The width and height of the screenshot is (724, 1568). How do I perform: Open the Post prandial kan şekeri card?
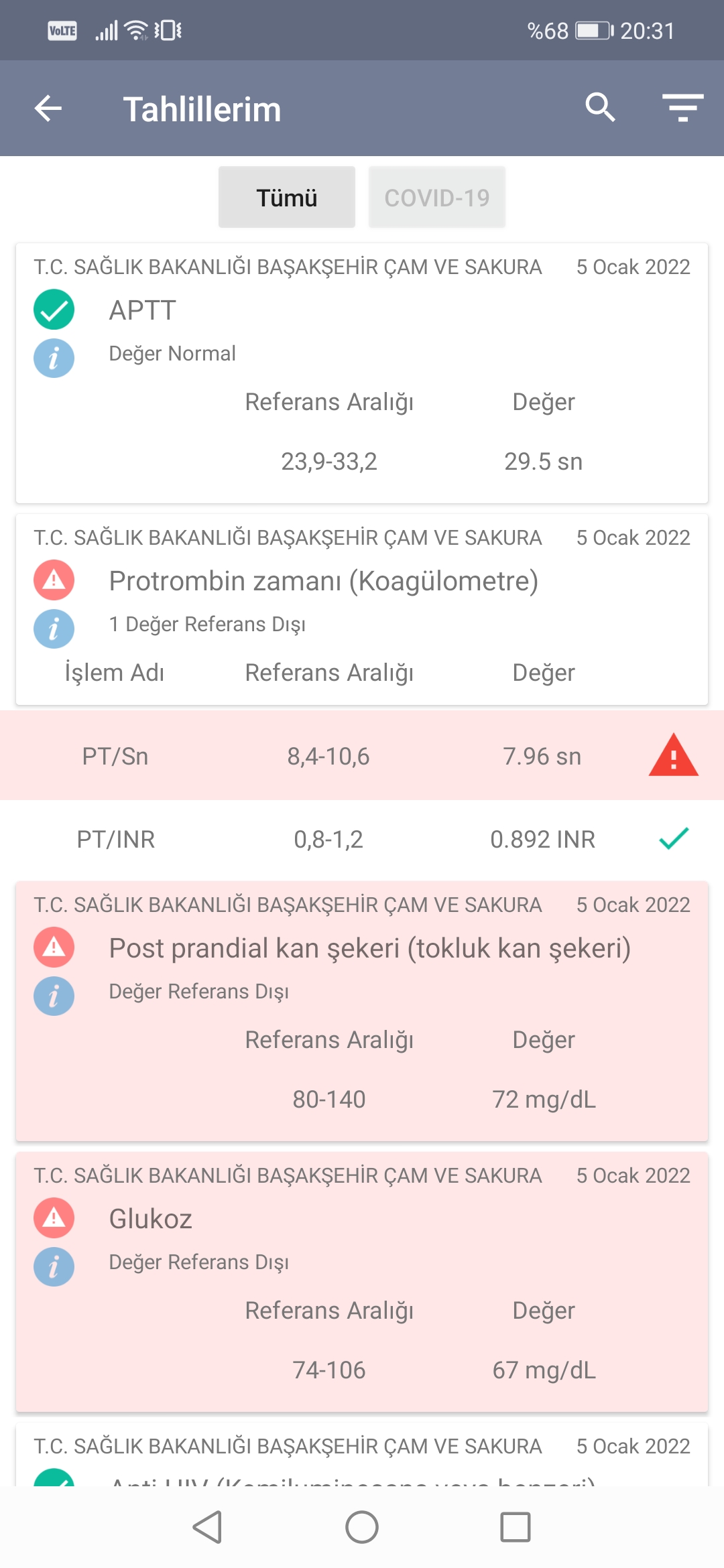click(362, 1011)
